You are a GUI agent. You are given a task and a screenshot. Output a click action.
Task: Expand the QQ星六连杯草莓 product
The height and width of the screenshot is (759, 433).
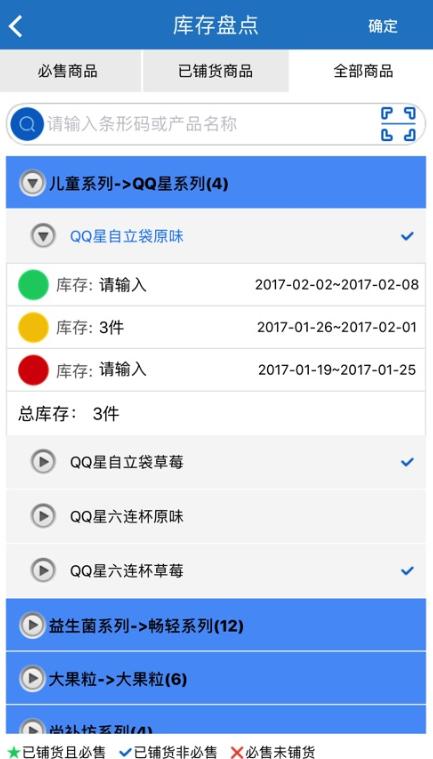tap(216, 571)
